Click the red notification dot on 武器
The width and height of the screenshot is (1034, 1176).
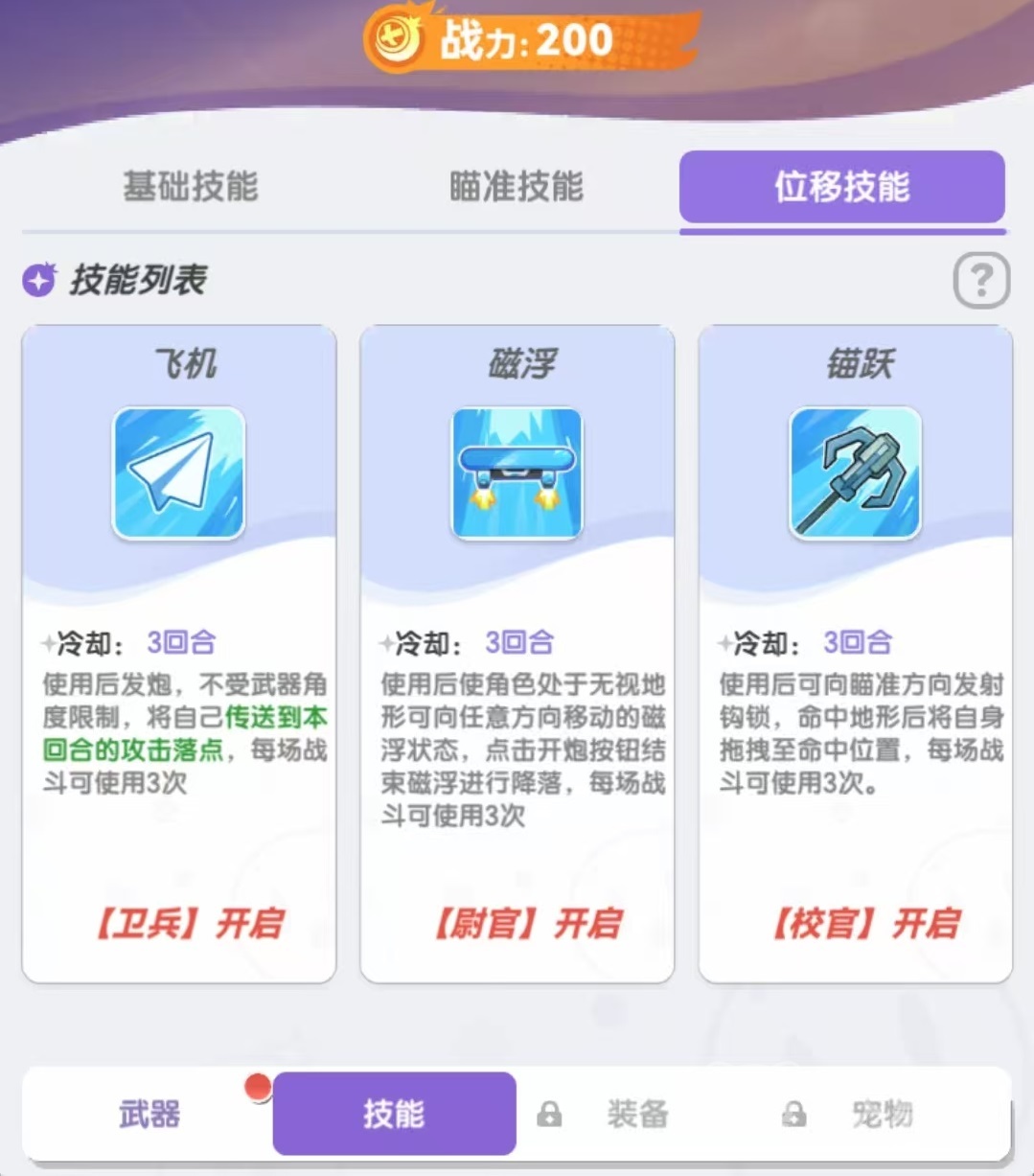tap(257, 1087)
